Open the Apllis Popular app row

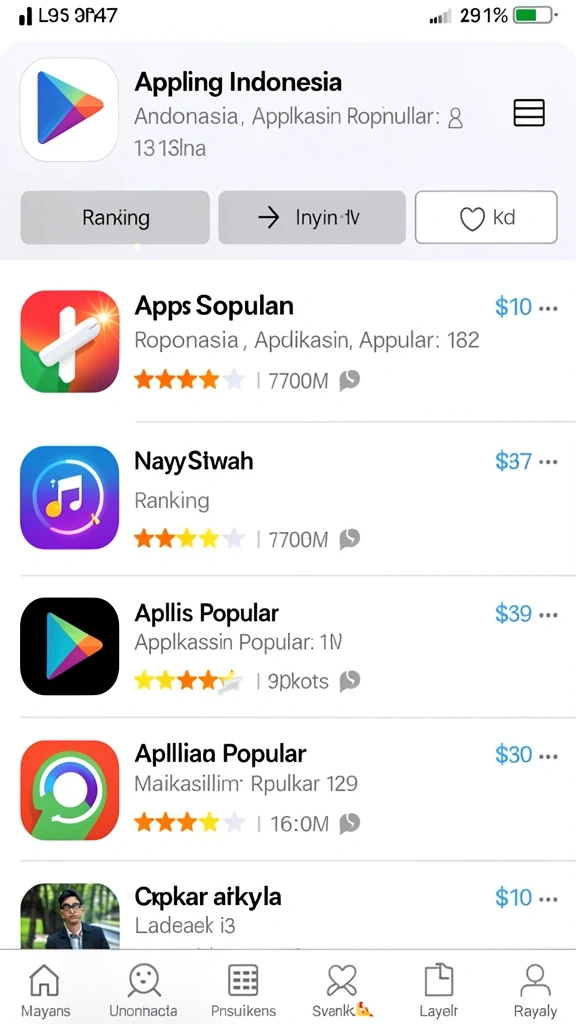[288, 646]
